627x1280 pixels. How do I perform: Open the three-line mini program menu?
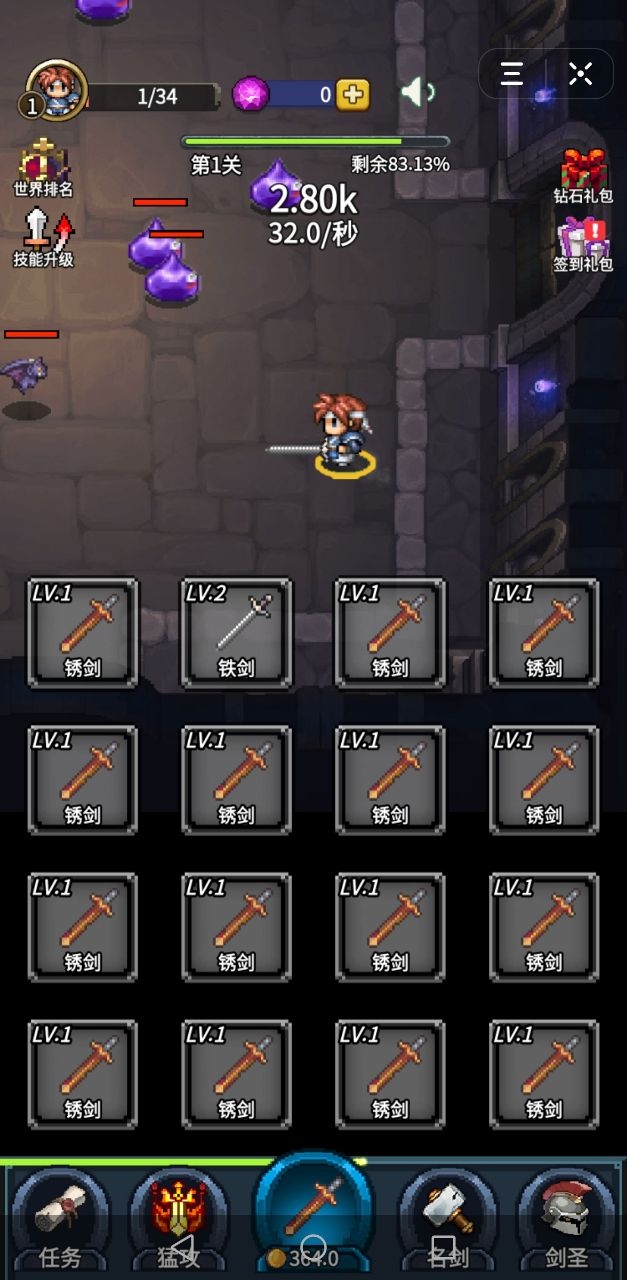(x=512, y=73)
